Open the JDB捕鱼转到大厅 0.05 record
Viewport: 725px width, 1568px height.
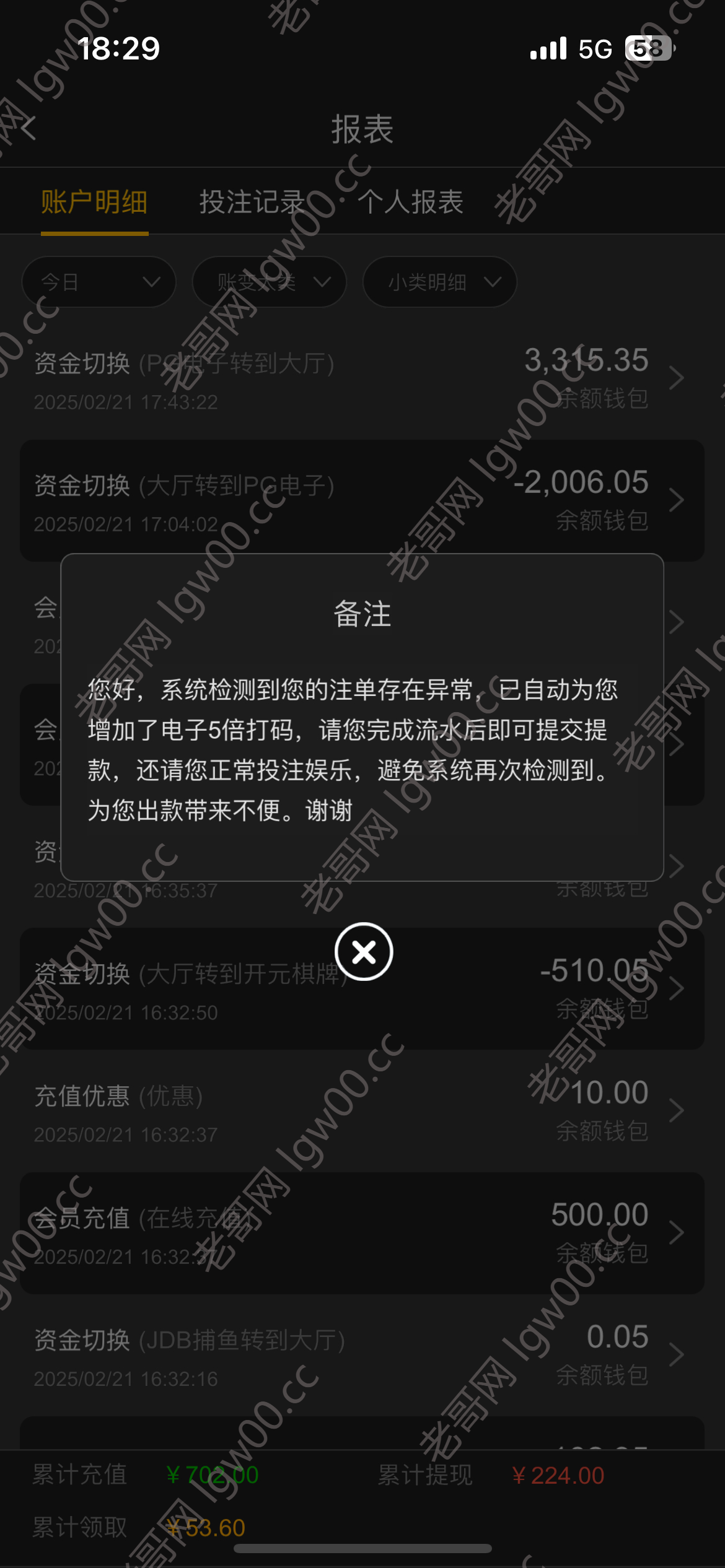[x=362, y=1355]
